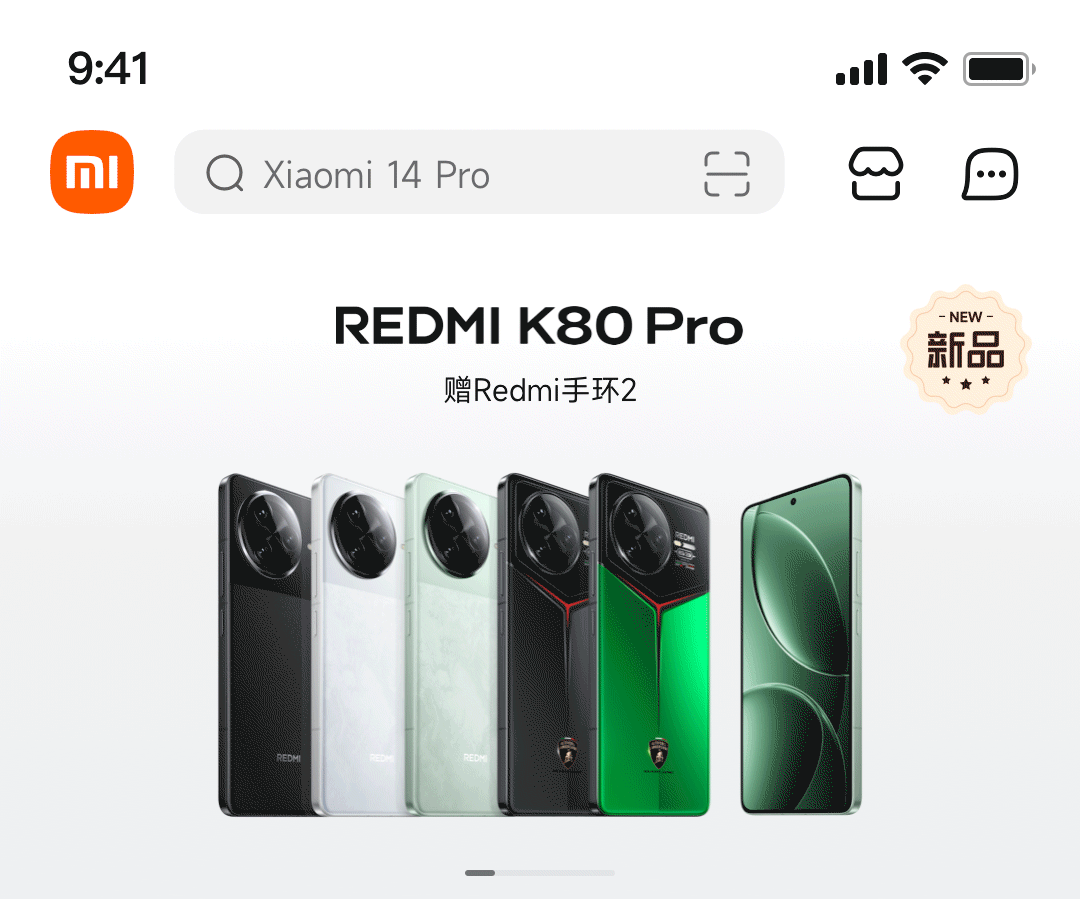Open the scan code icon in search bar
The height and width of the screenshot is (899, 1080).
pos(727,174)
